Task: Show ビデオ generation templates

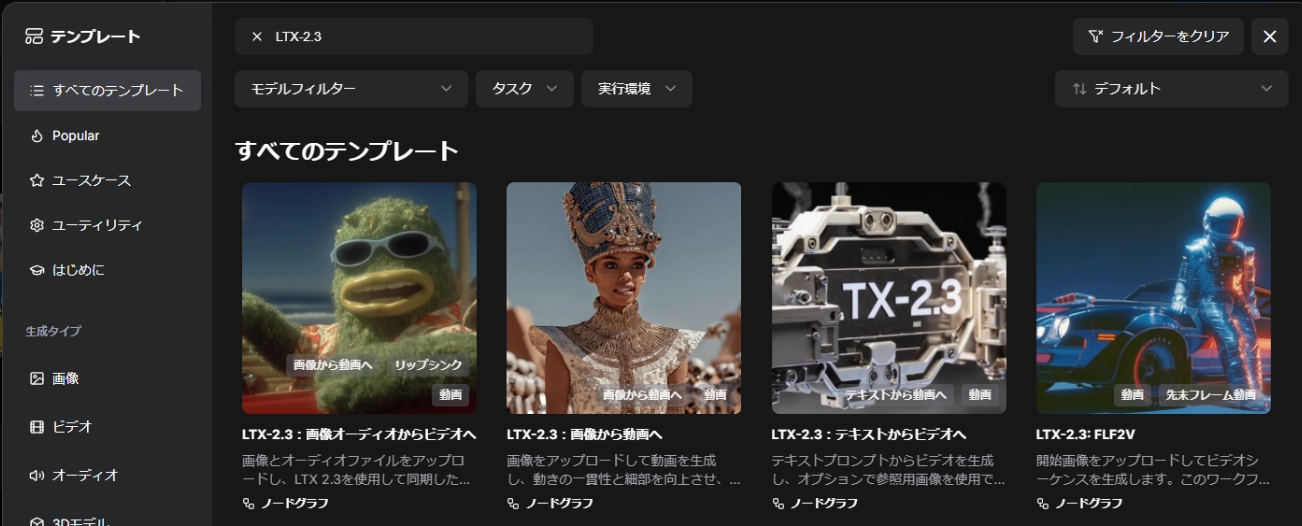Action: click(72, 427)
